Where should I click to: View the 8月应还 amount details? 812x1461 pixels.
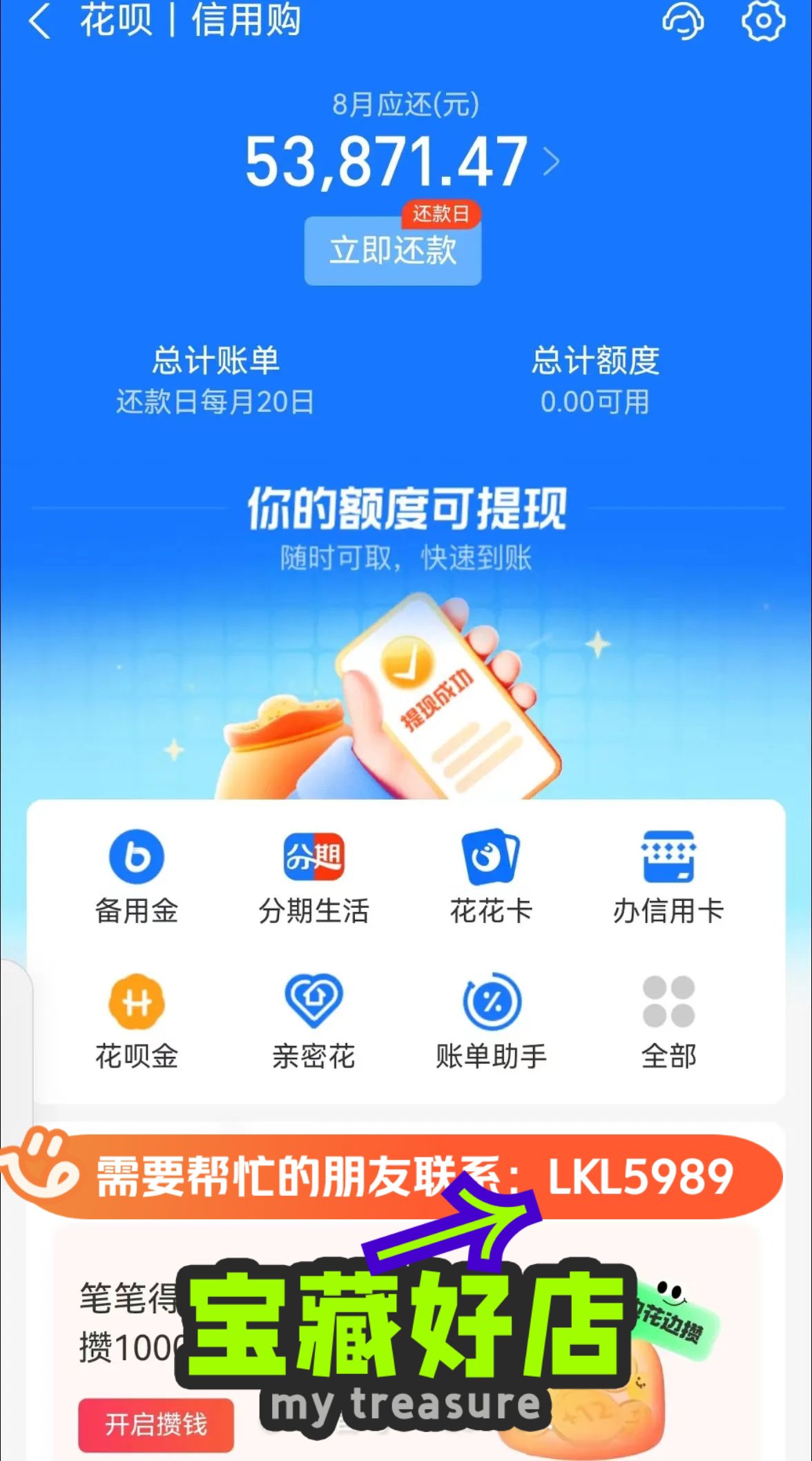[x=403, y=162]
